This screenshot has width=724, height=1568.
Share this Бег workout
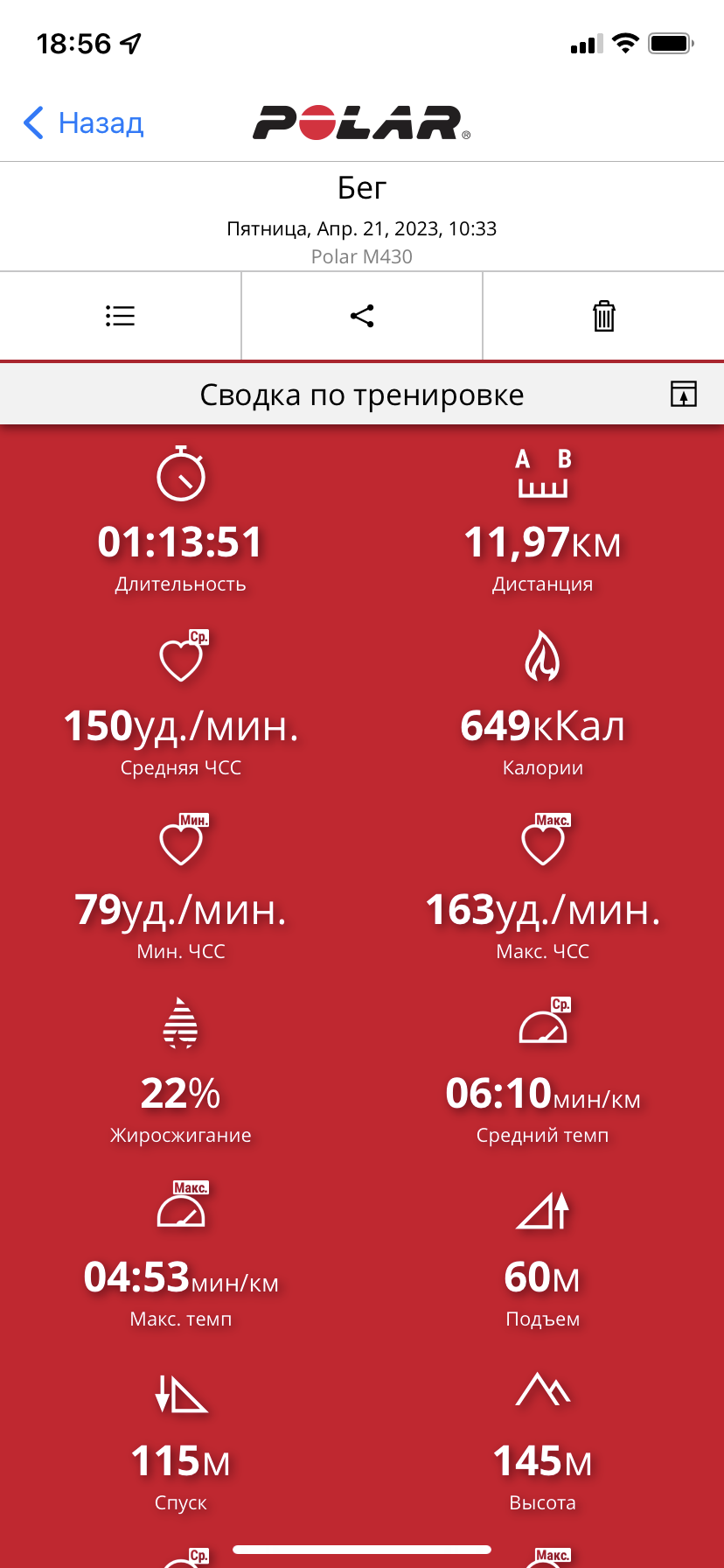(x=362, y=316)
